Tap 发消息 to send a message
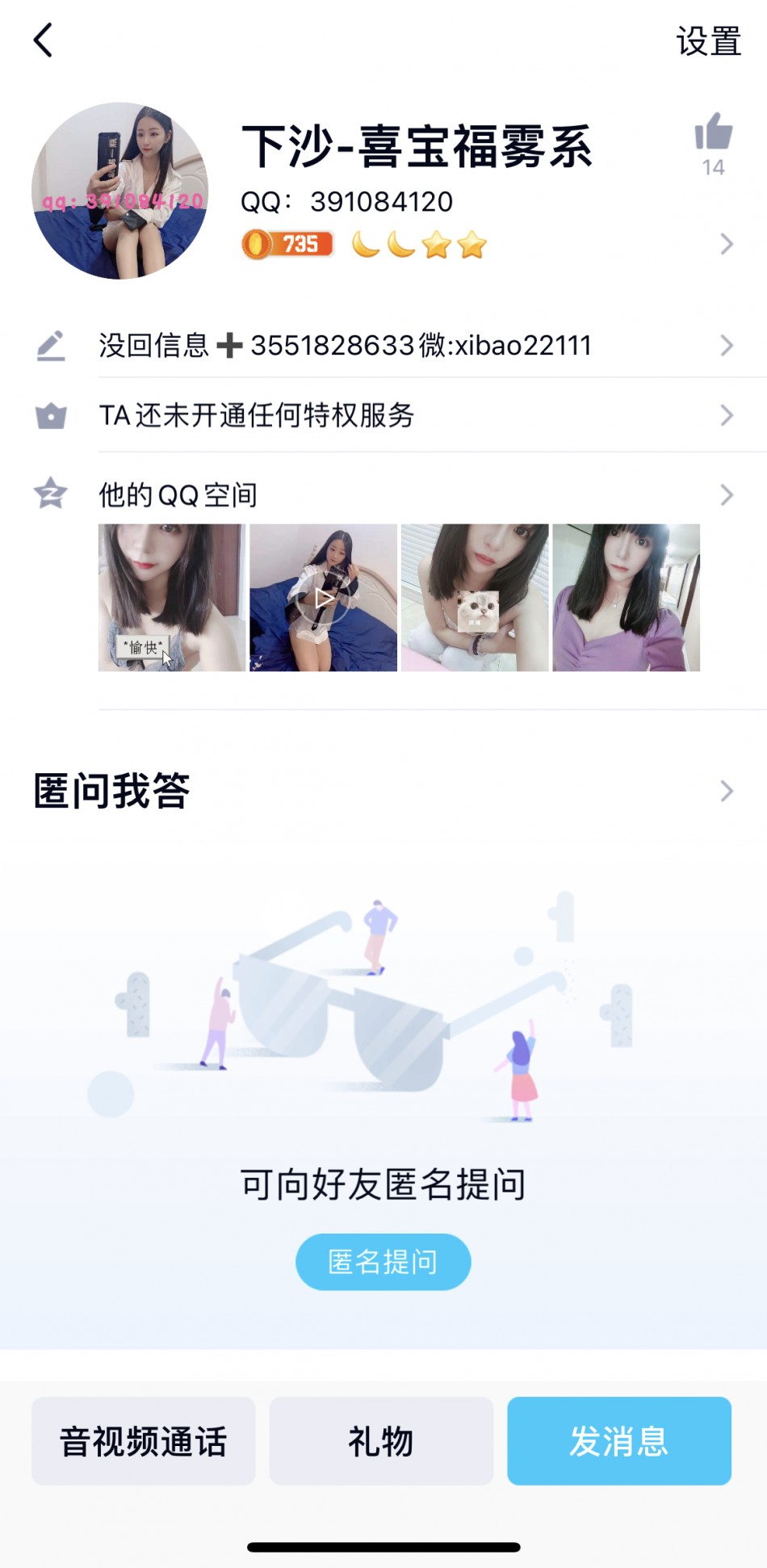The height and width of the screenshot is (1568, 767). click(618, 1441)
